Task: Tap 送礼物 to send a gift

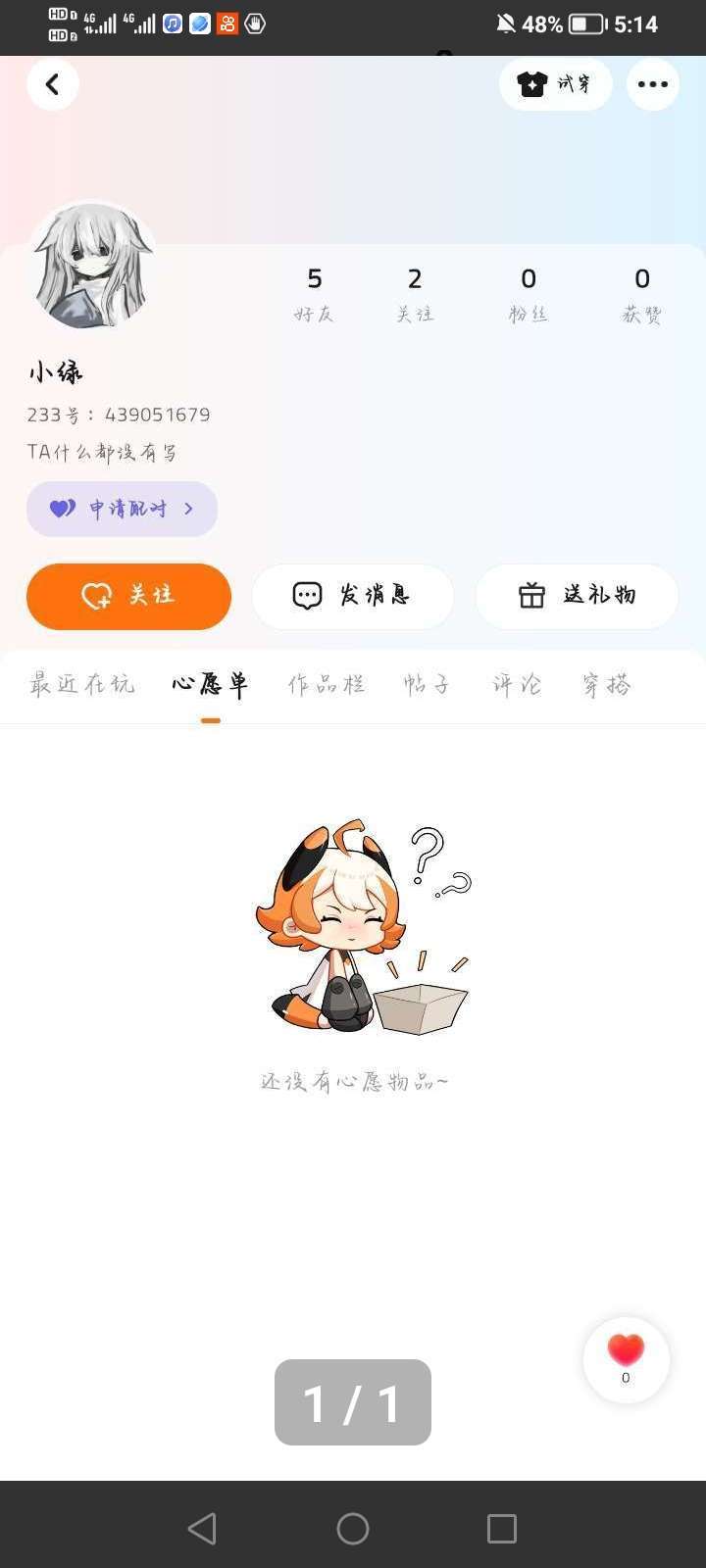Action: point(577,596)
